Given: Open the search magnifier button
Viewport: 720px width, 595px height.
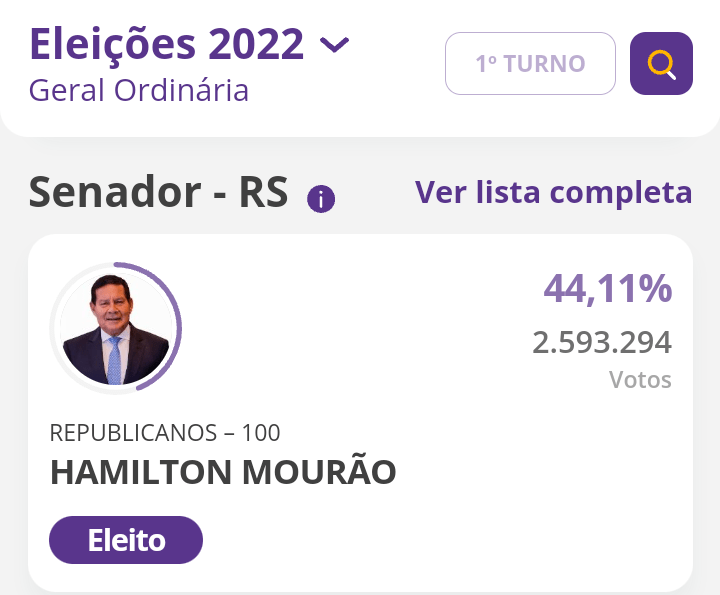Looking at the screenshot, I should click(661, 64).
